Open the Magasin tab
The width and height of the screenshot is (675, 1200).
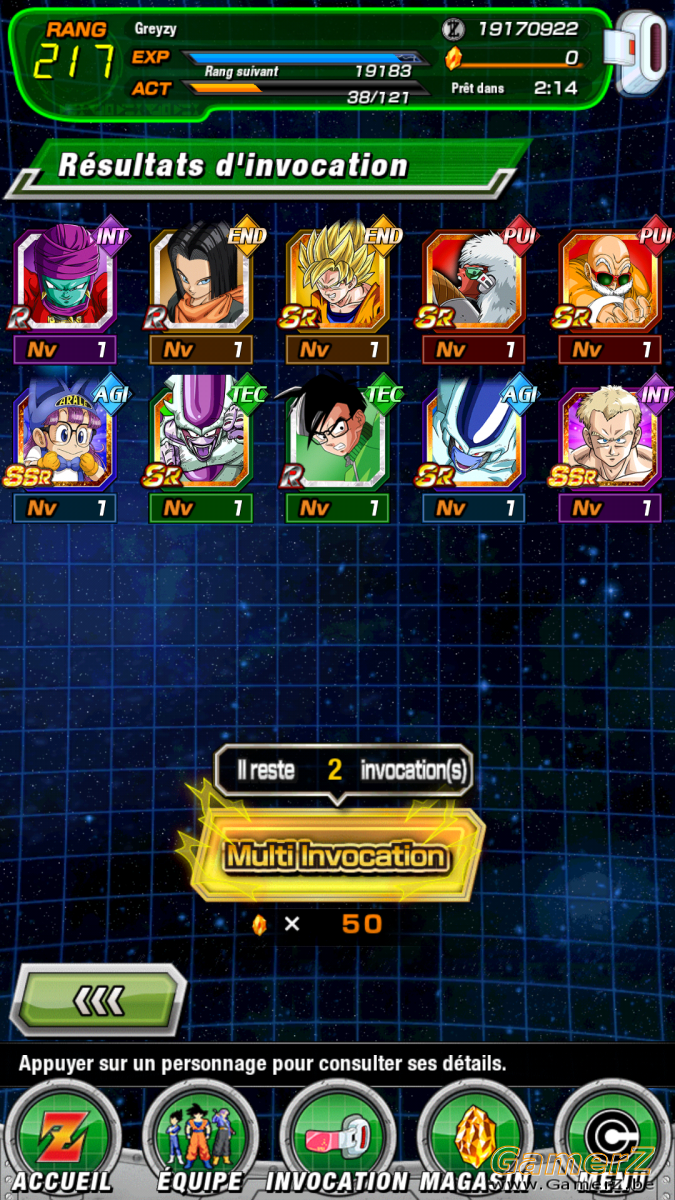click(x=475, y=1141)
